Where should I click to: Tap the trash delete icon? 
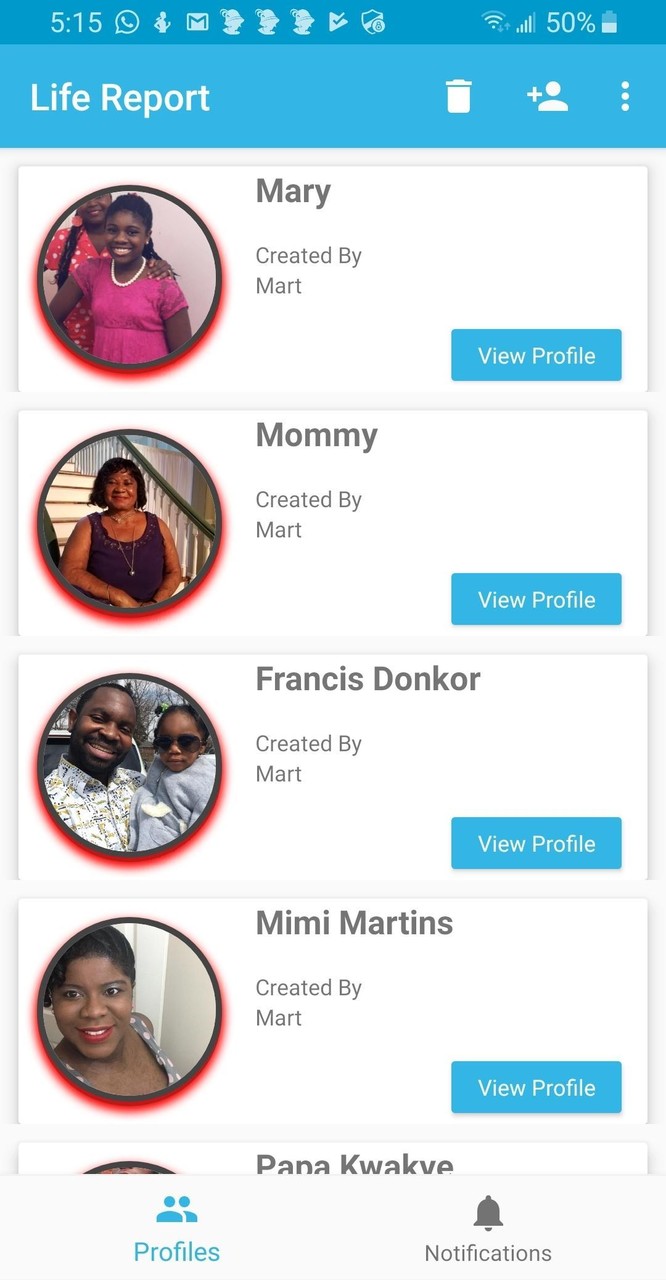point(458,97)
